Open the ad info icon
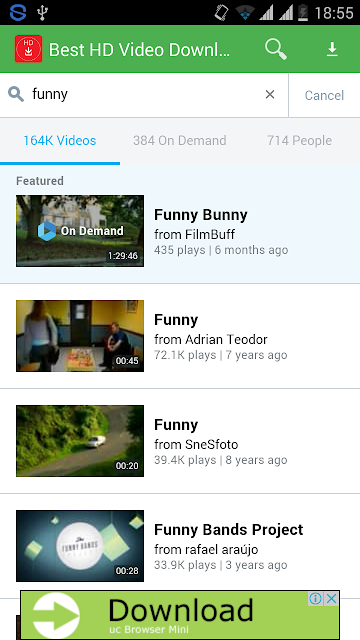 coord(315,598)
